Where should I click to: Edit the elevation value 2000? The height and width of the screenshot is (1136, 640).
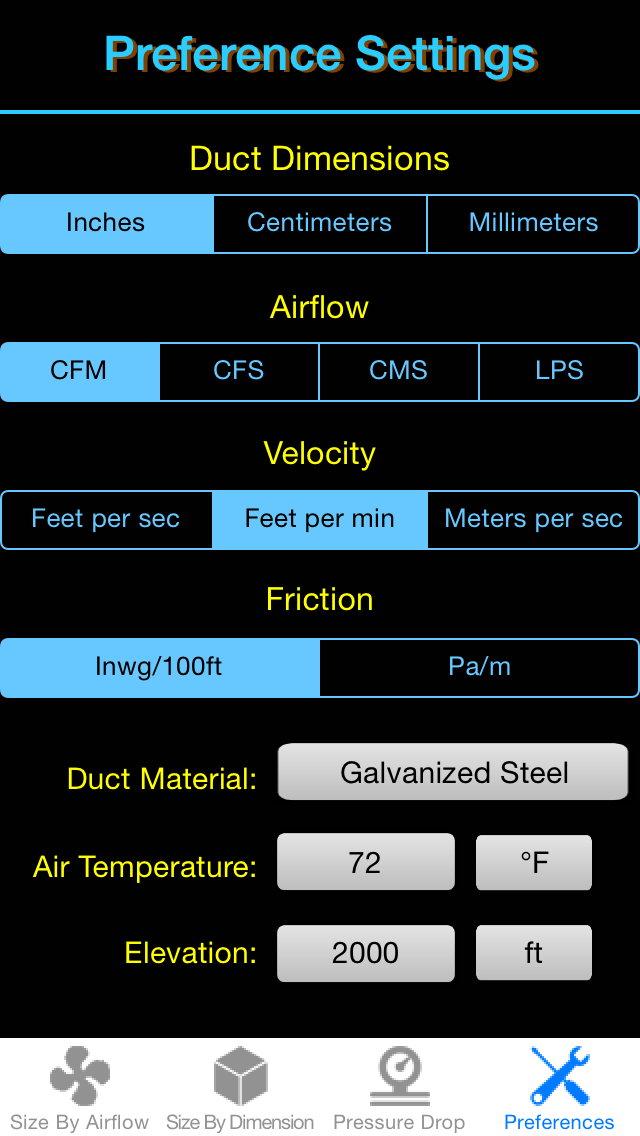pyautogui.click(x=365, y=953)
